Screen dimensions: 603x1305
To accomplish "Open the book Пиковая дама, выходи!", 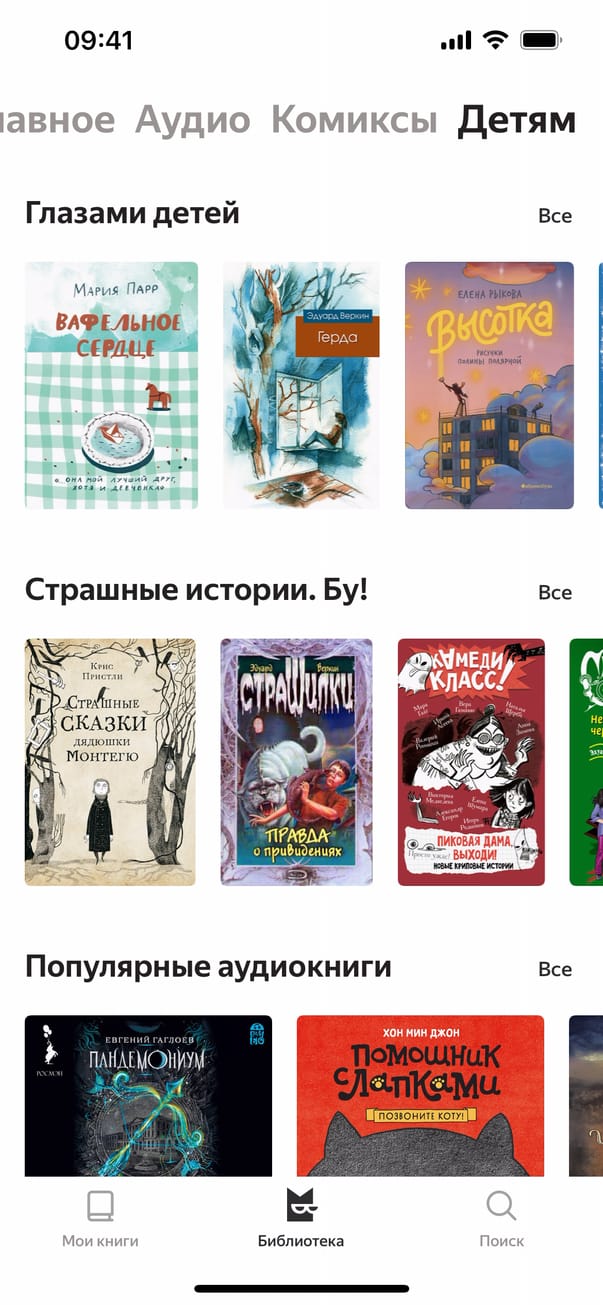I will [471, 762].
